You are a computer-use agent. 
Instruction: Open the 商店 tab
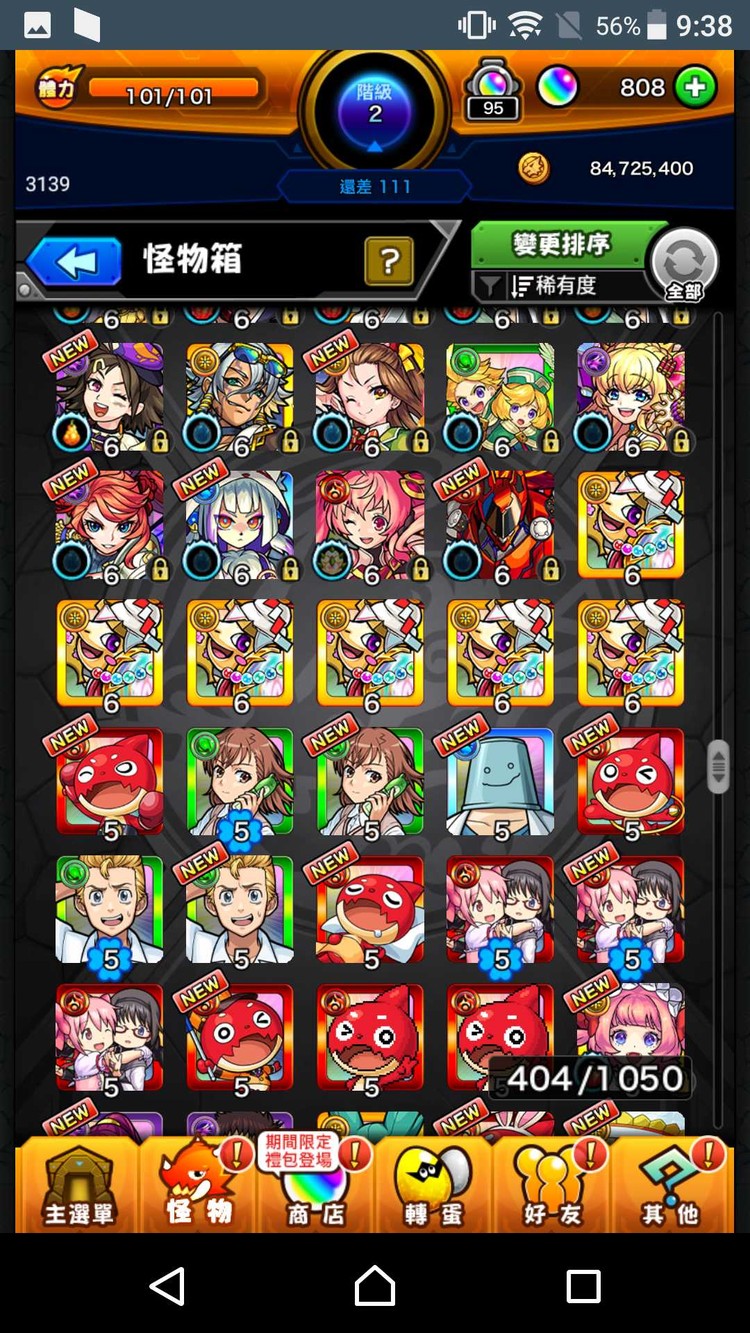316,1185
